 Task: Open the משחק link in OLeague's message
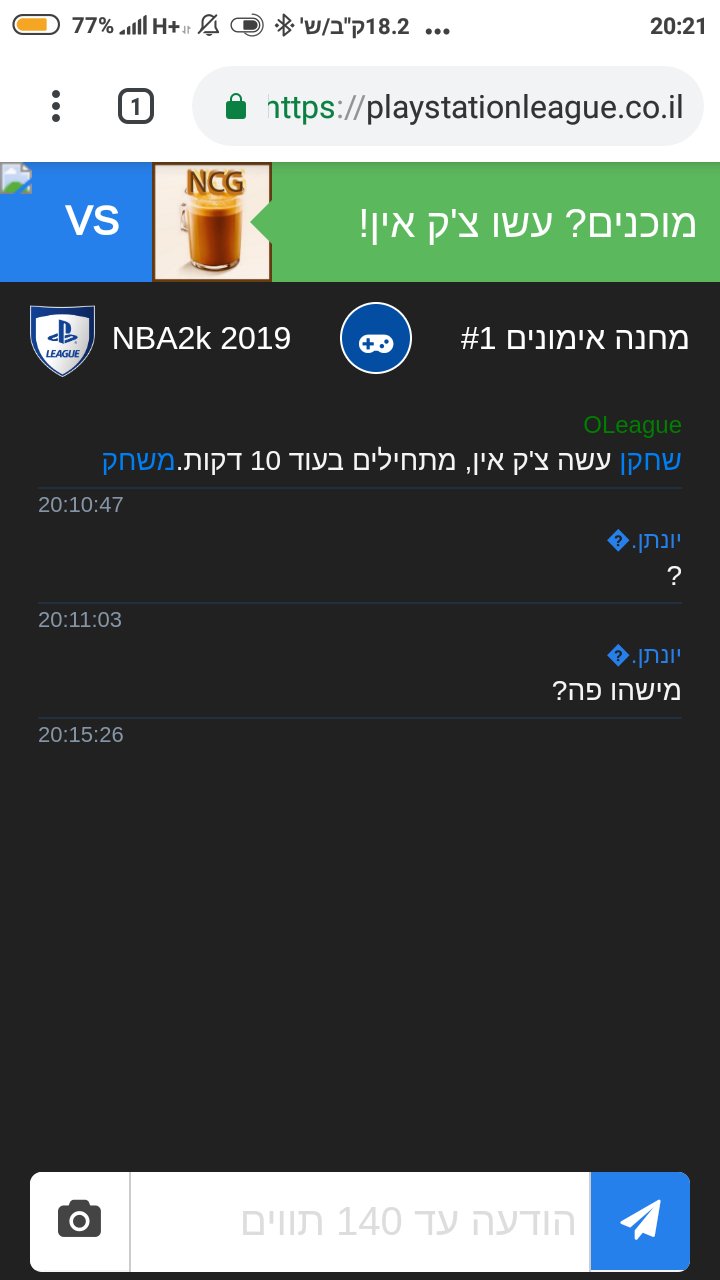click(x=139, y=461)
